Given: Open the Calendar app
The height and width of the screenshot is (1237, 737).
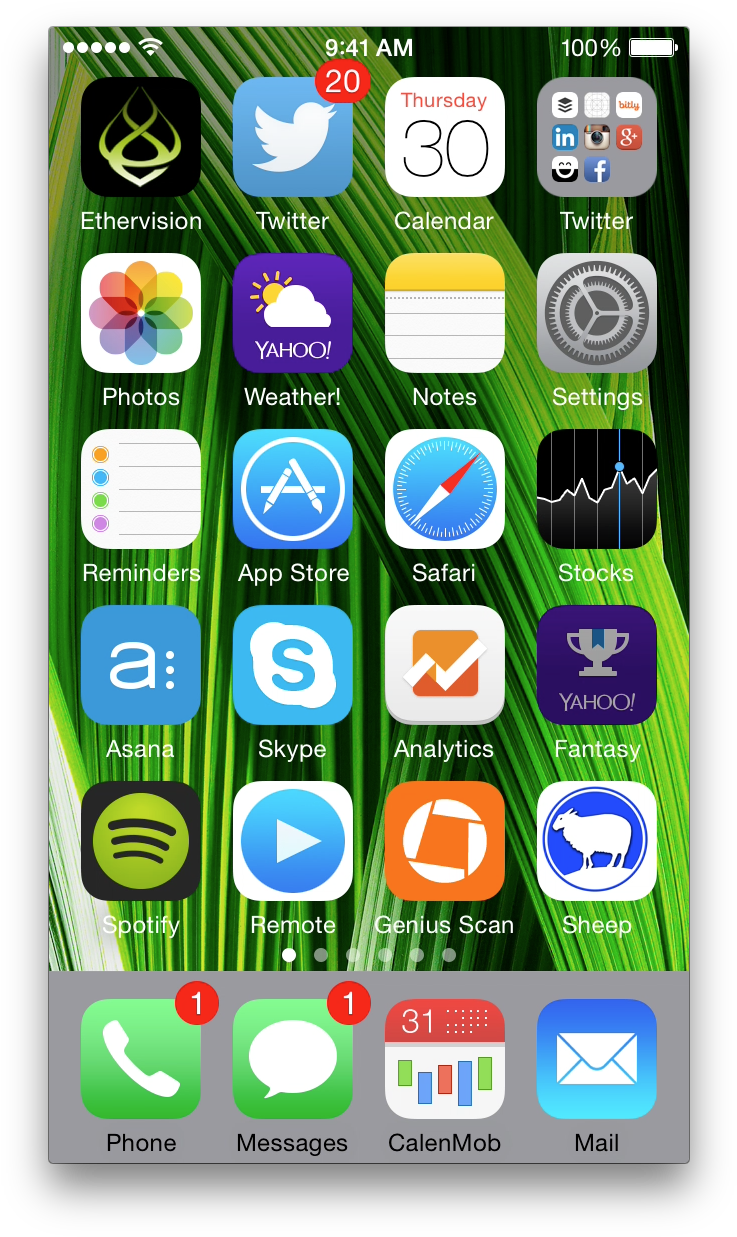Looking at the screenshot, I should (445, 137).
